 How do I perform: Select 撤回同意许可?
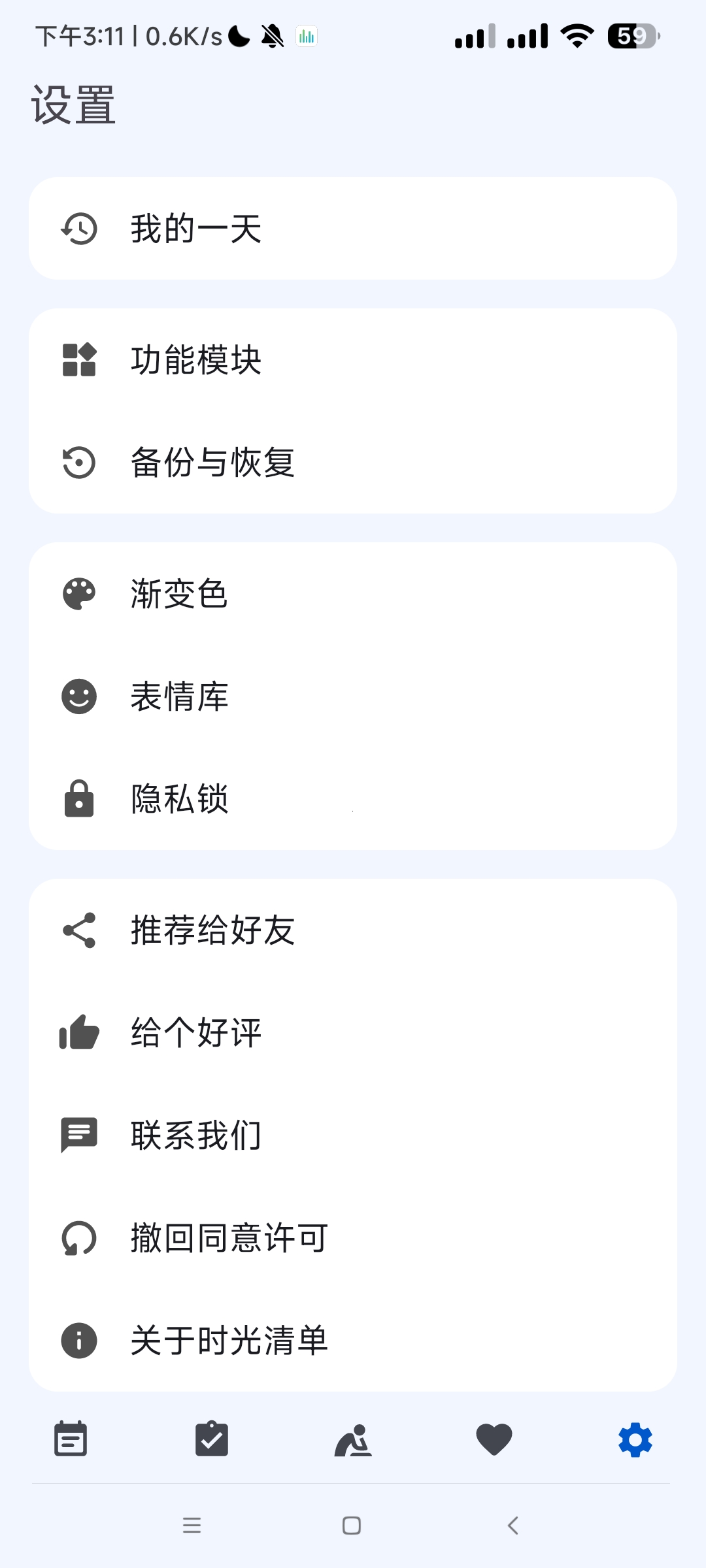click(x=353, y=1238)
